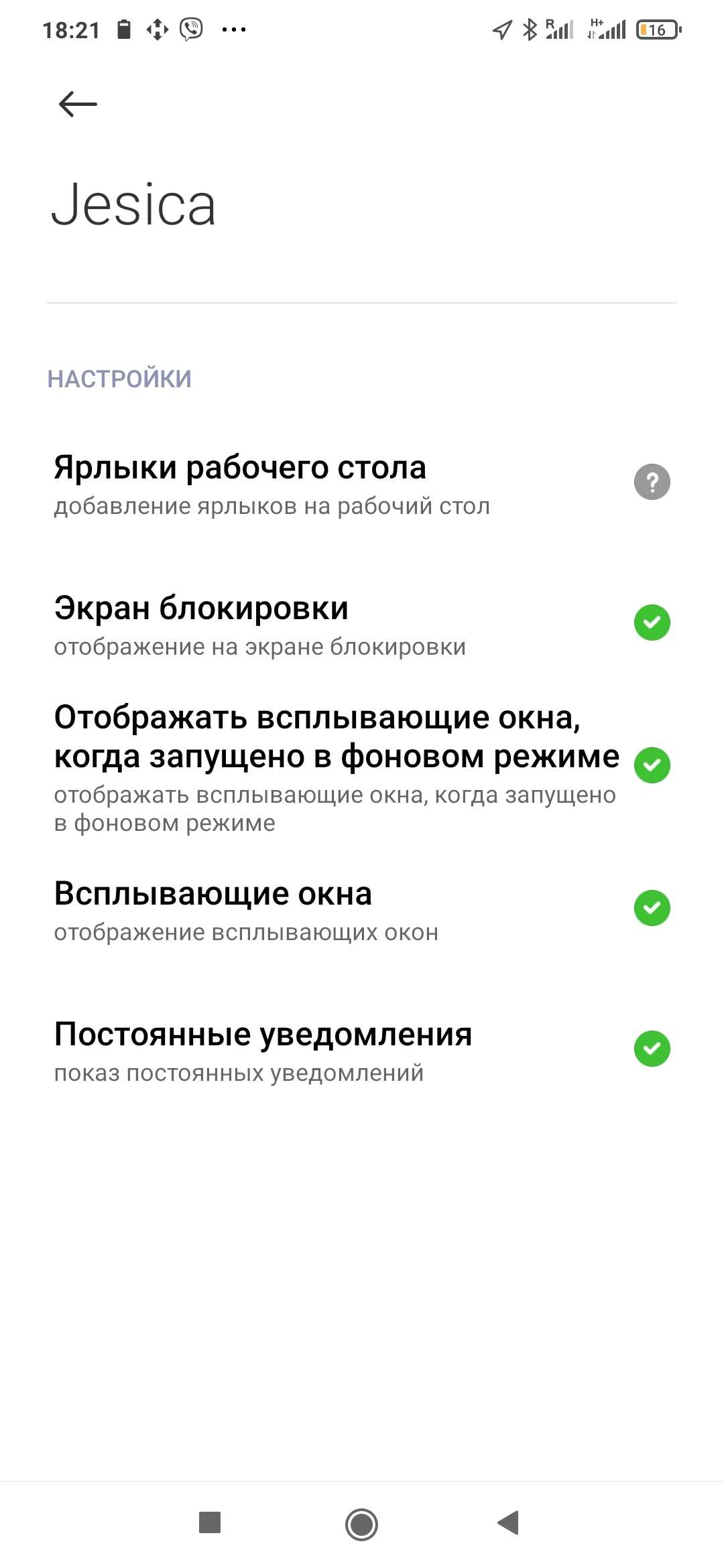Open the Экран блокировки permission row

(335, 625)
